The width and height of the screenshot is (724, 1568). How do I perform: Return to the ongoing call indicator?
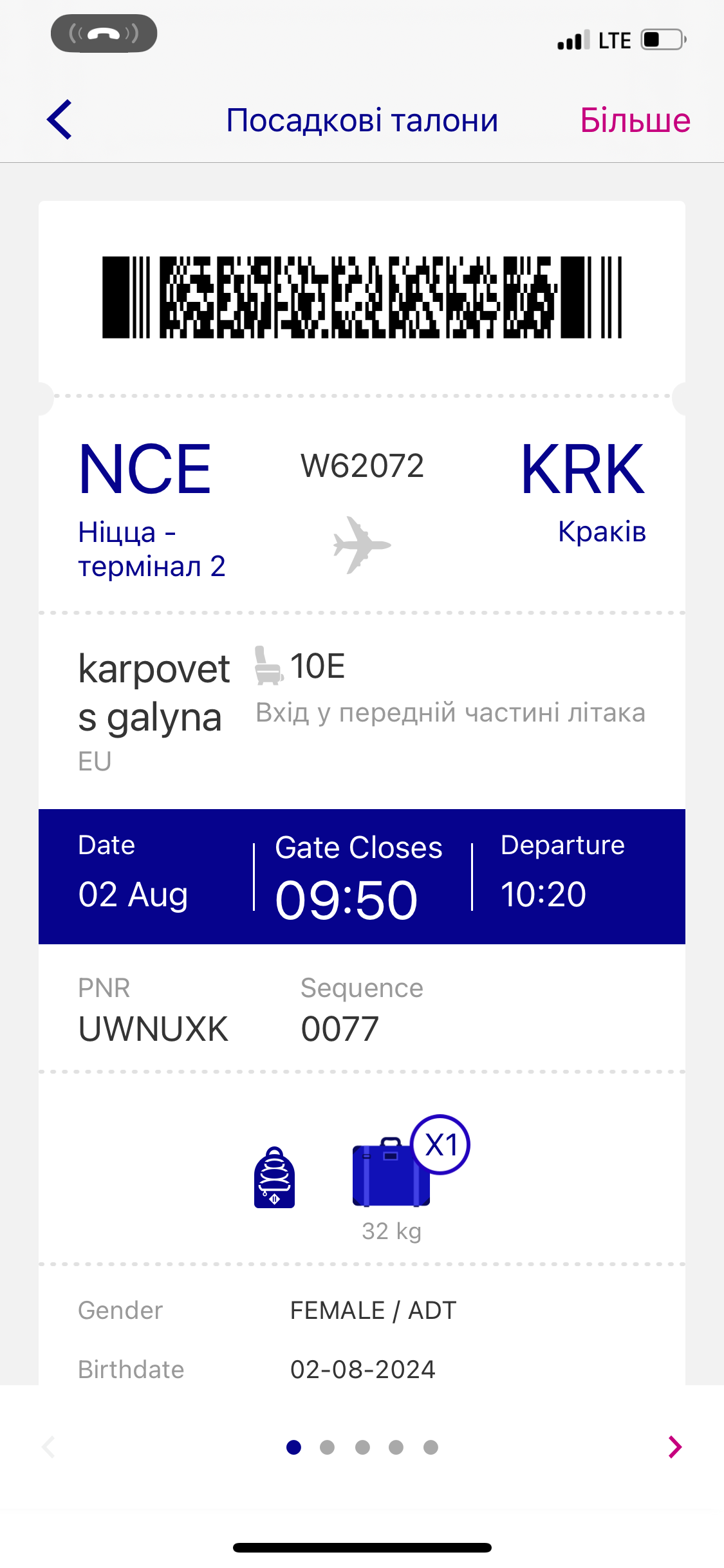click(104, 33)
